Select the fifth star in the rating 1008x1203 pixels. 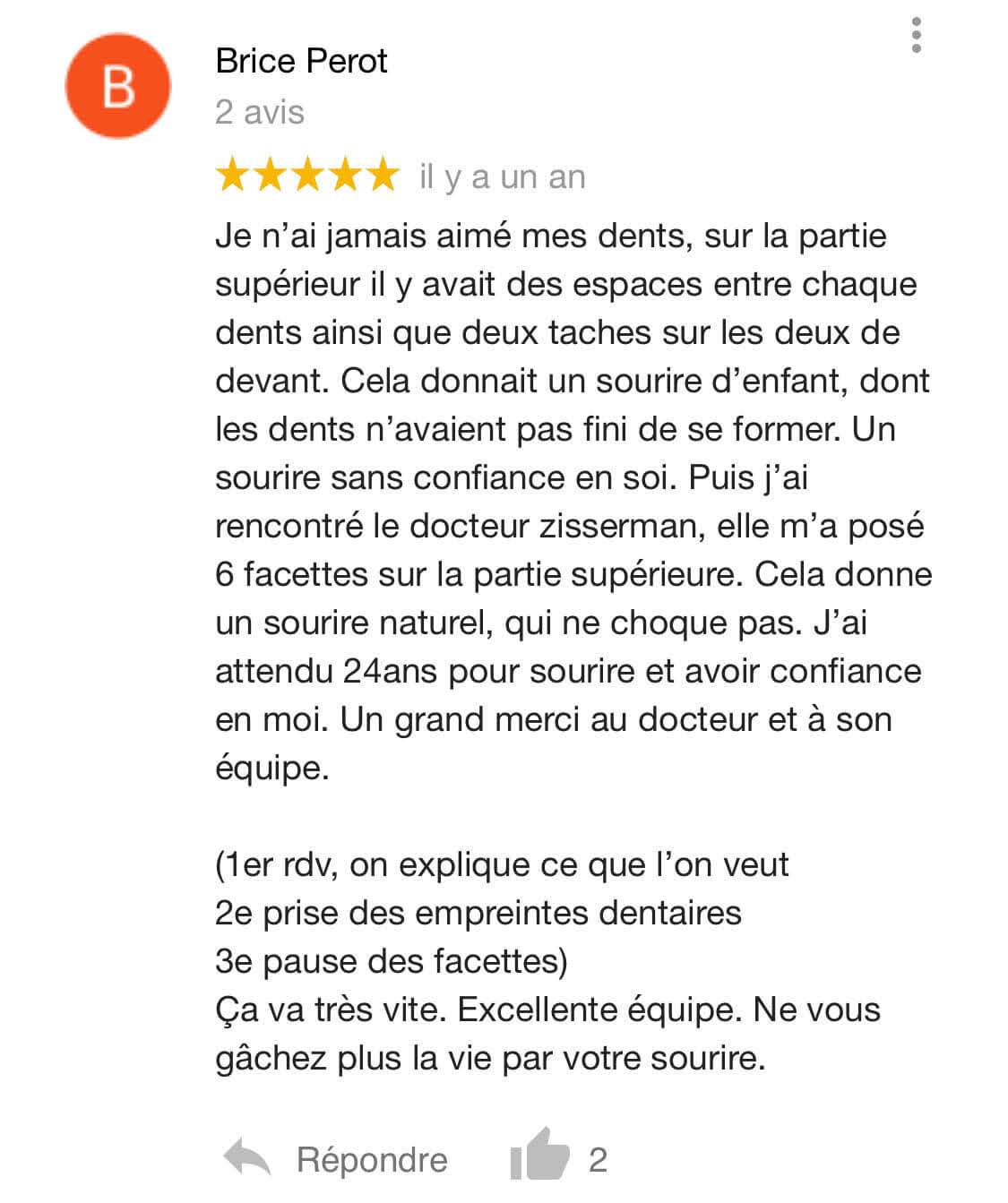(x=382, y=176)
